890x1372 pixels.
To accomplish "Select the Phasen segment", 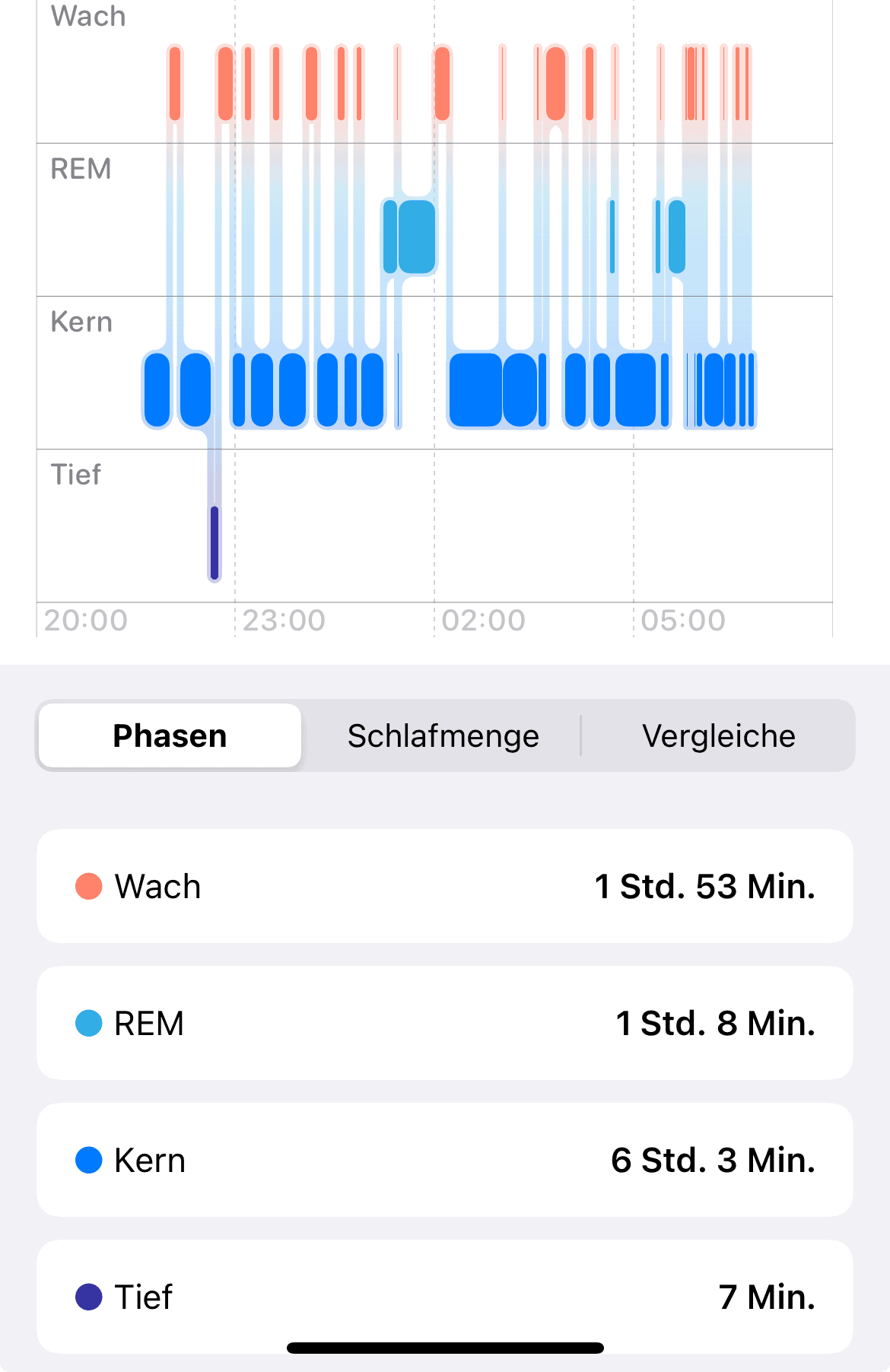I will 170,735.
